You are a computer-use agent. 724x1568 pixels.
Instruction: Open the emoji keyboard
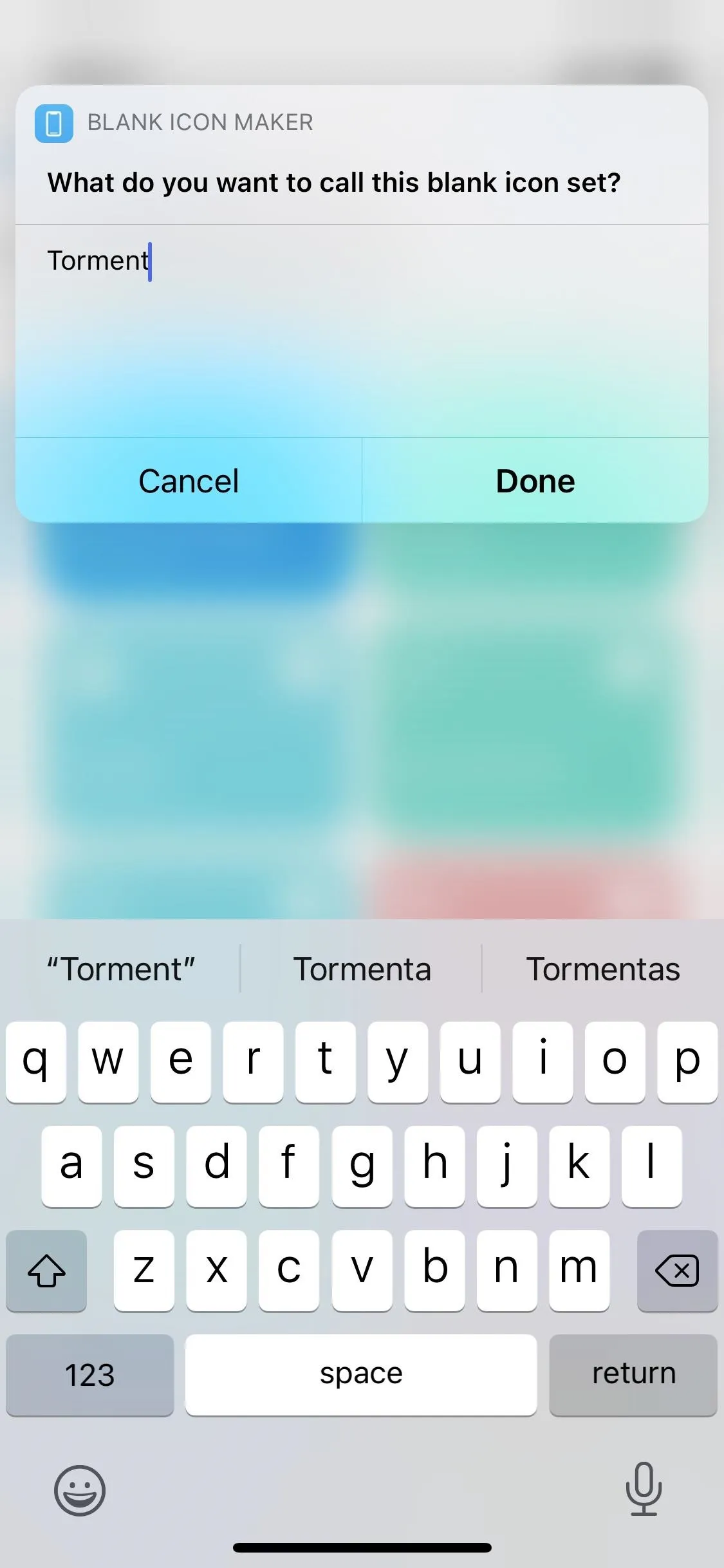click(x=80, y=1490)
